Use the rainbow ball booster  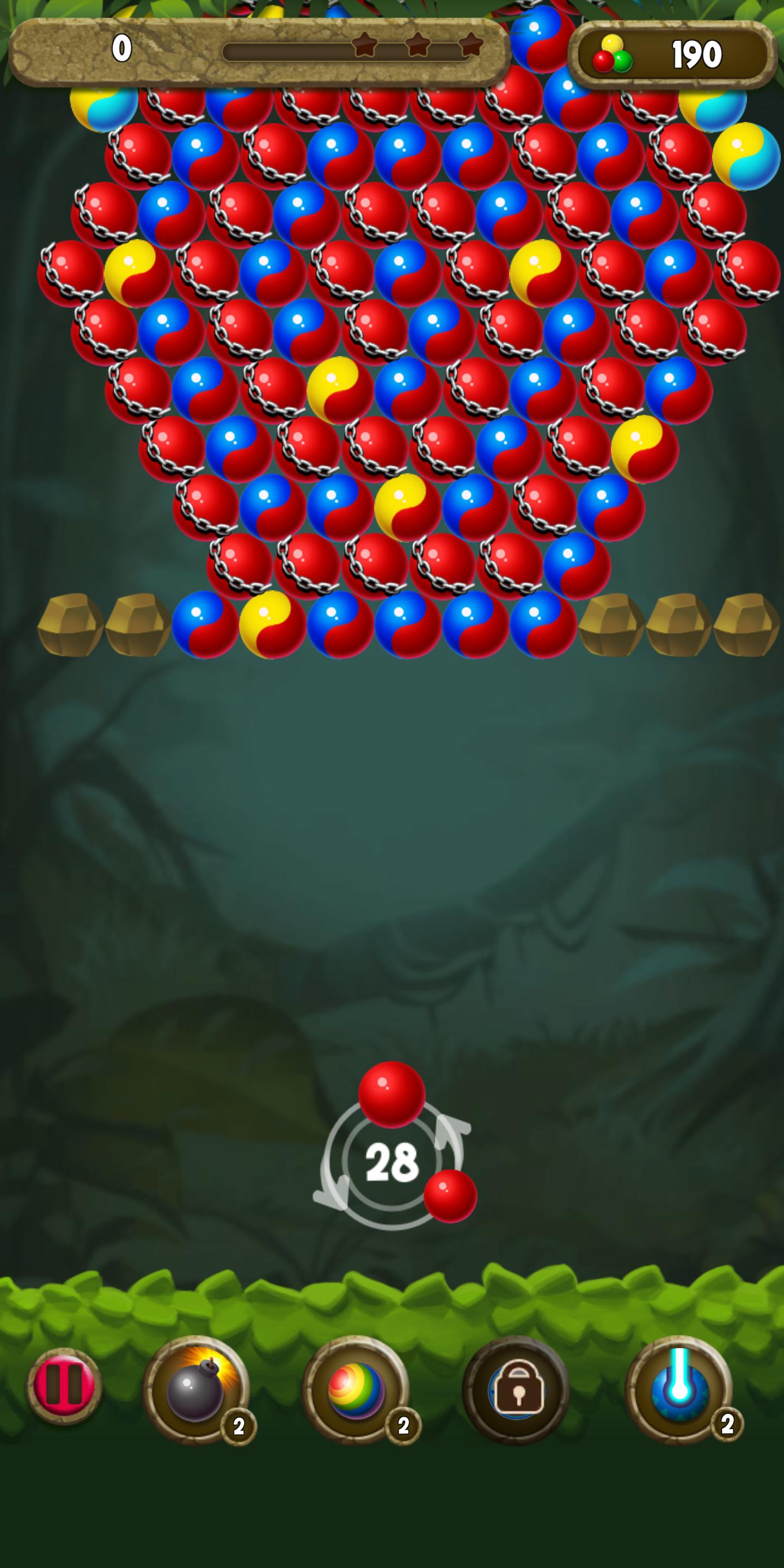pyautogui.click(x=357, y=1389)
